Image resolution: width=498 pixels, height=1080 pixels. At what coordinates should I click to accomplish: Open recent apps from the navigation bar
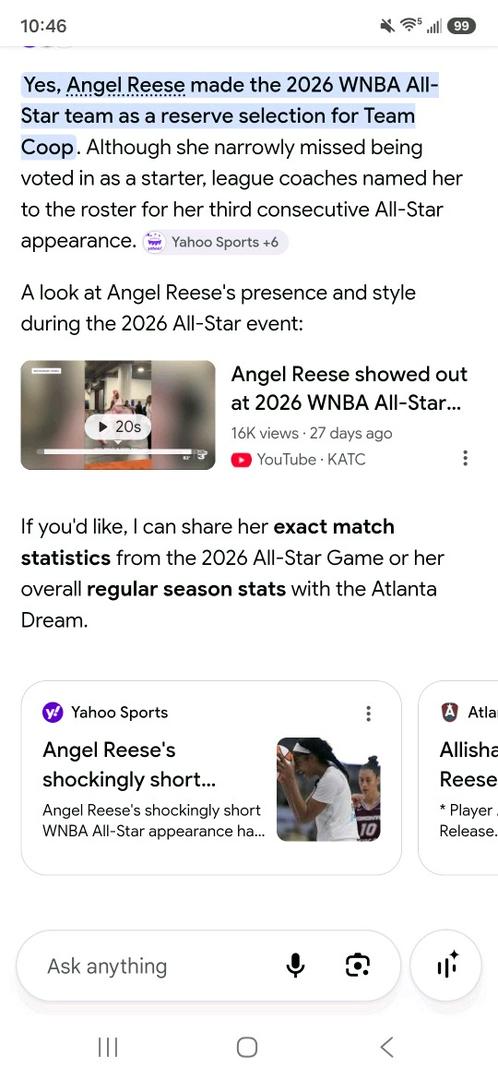pos(107,1048)
